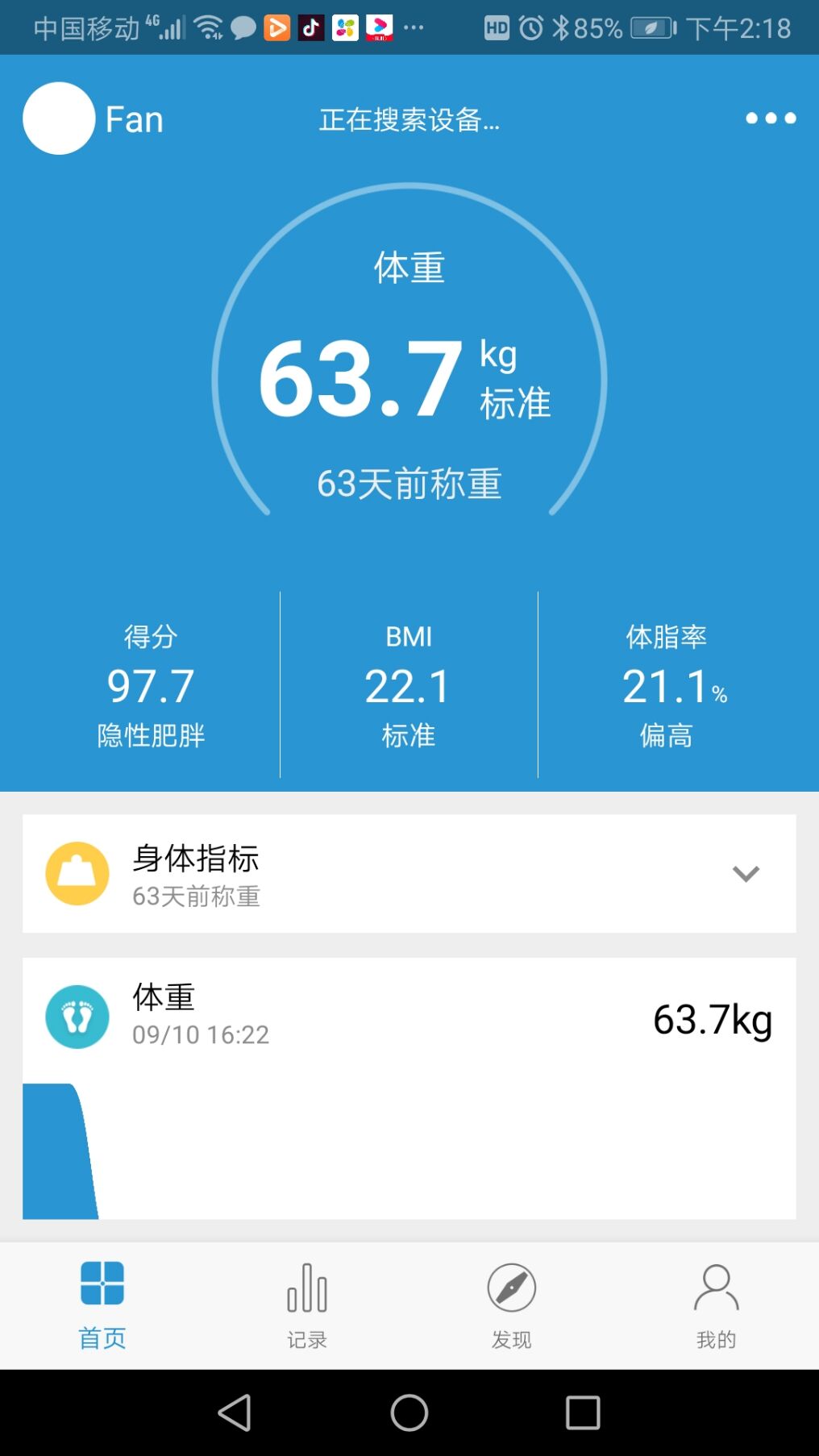Go to the system home screen
Screen dimensions: 819x1456
(409, 1412)
